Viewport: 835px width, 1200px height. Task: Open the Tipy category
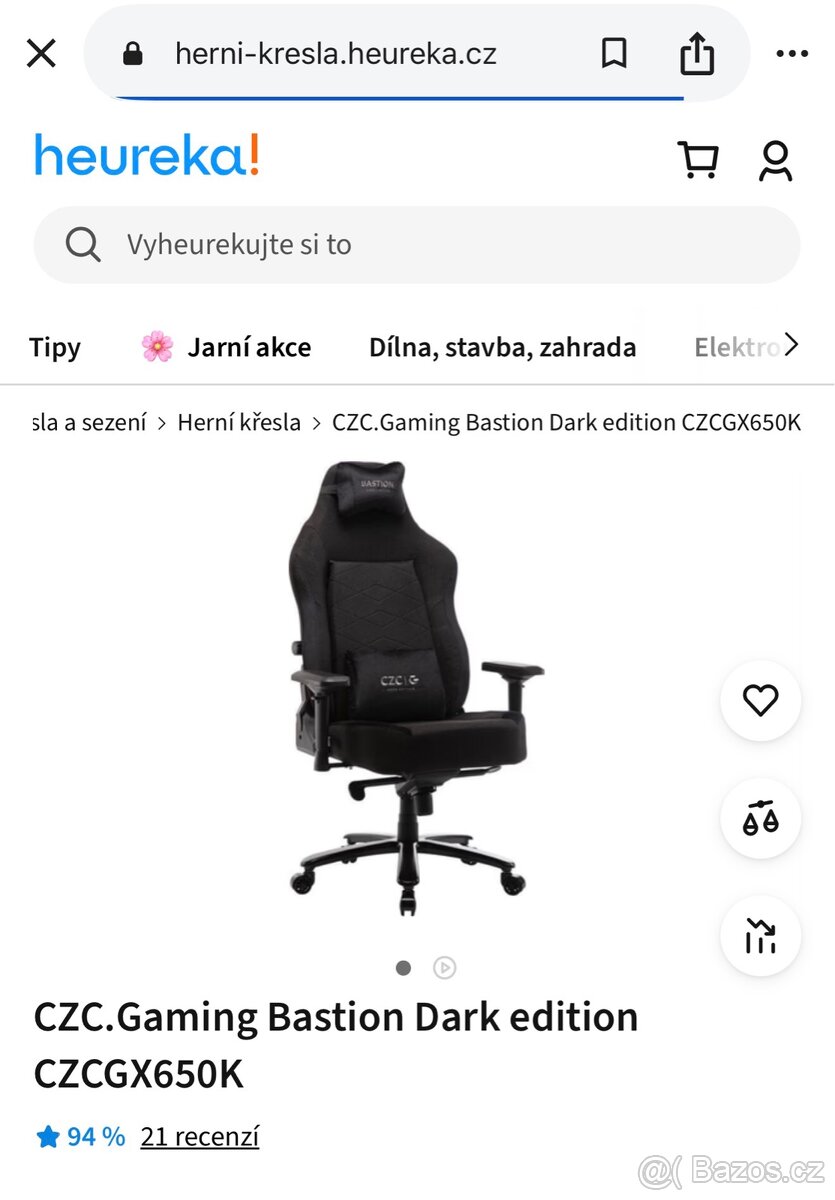55,347
